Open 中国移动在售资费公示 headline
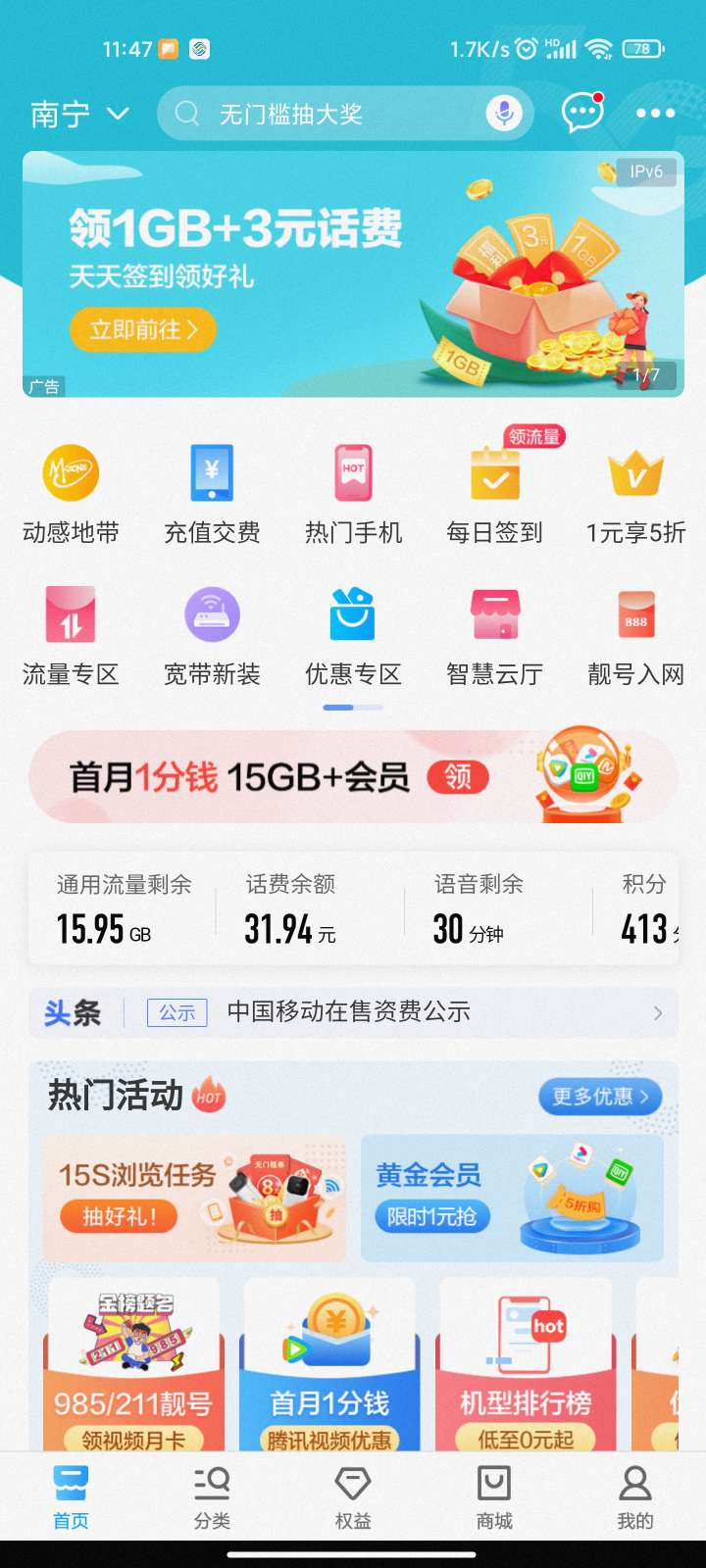This screenshot has height=1568, width=706. (349, 1012)
